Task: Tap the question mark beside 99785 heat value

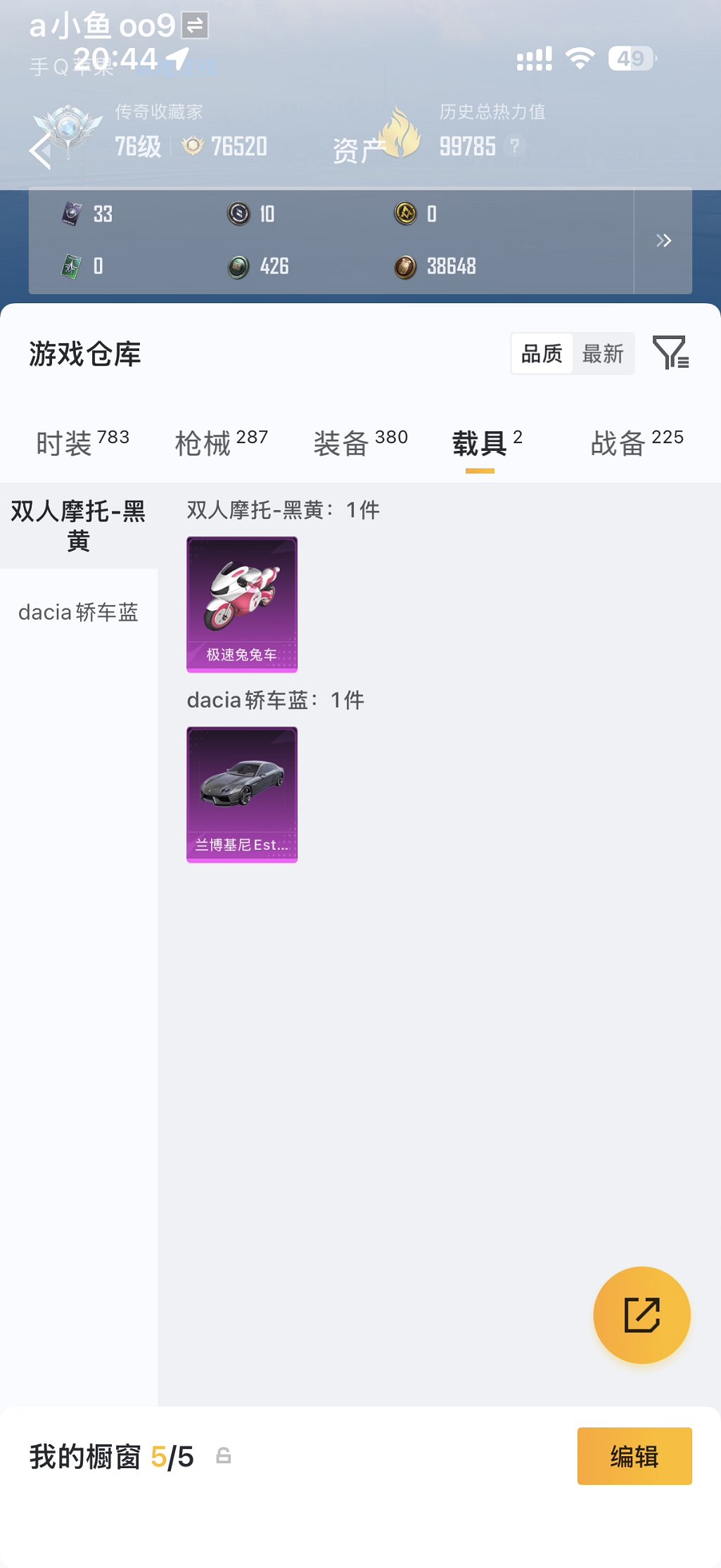Action: [x=514, y=146]
